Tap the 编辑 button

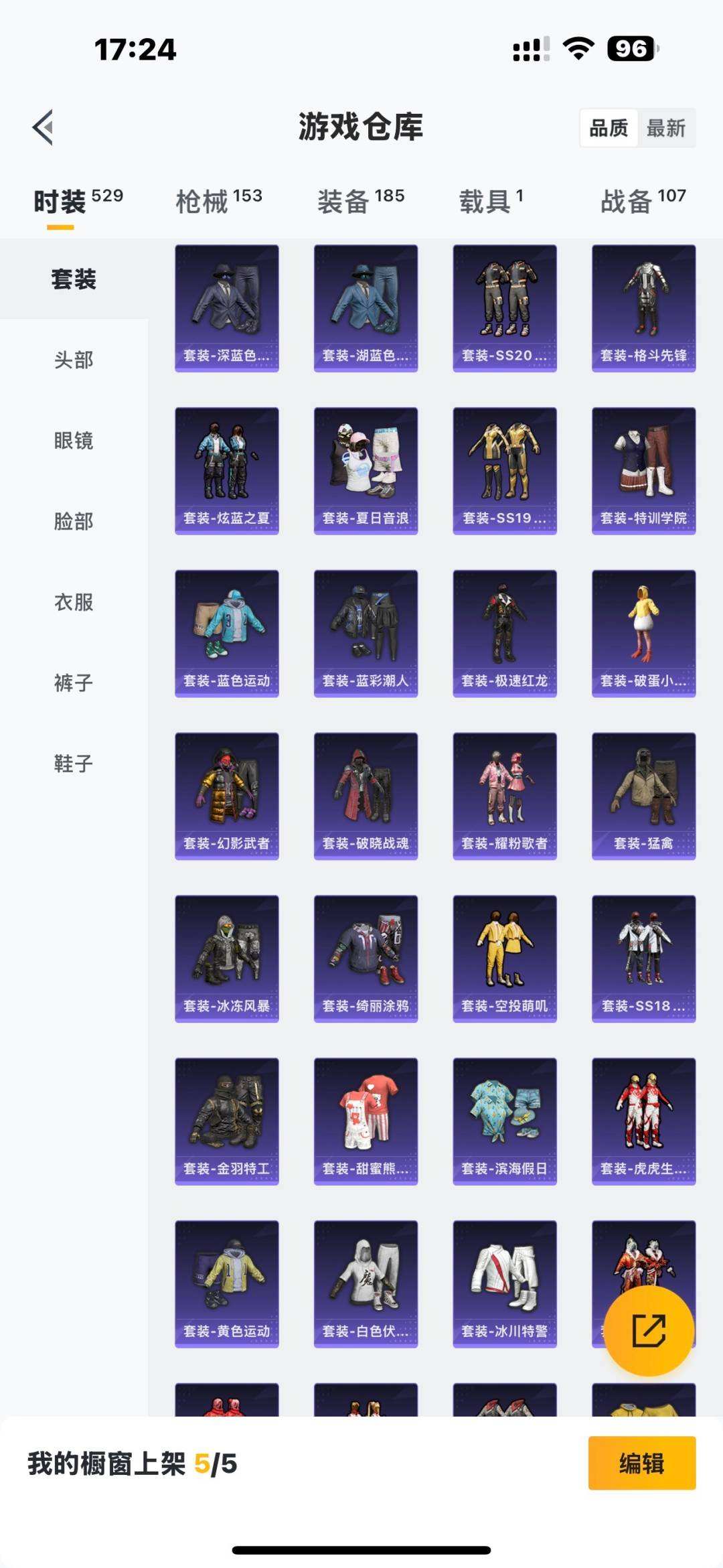point(641,1463)
